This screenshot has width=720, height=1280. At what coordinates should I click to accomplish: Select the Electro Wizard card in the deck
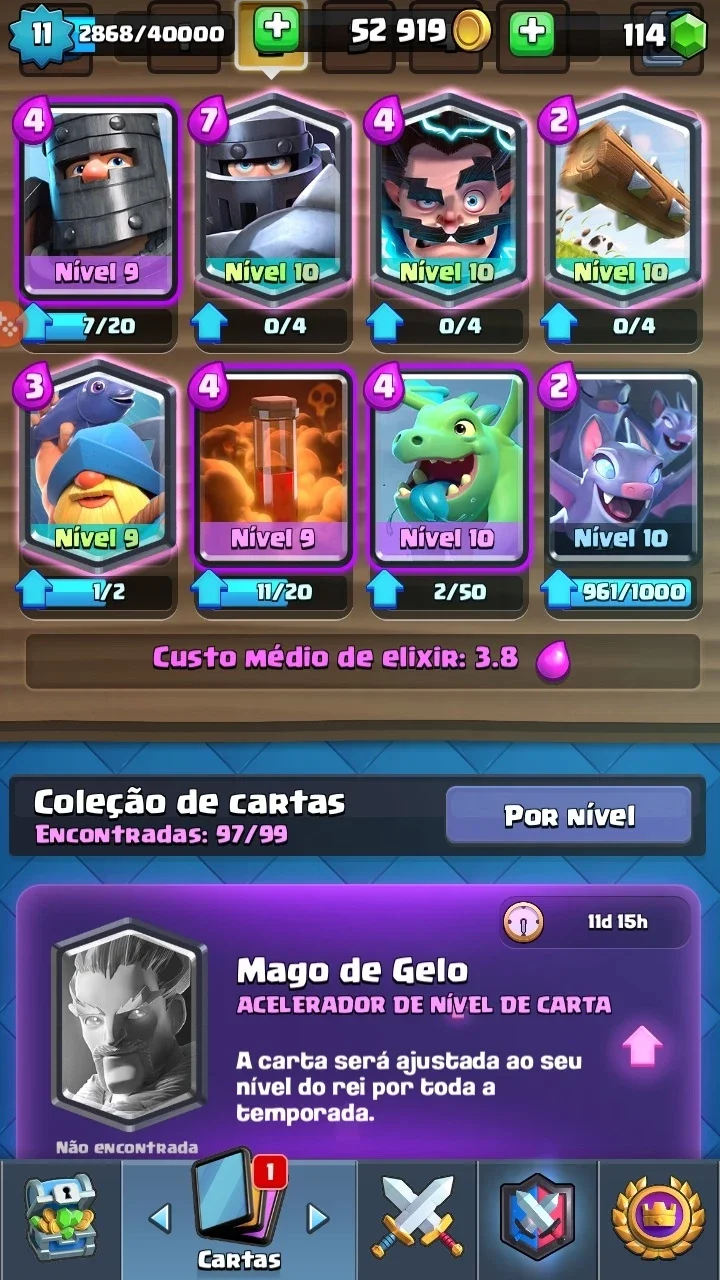tap(446, 198)
